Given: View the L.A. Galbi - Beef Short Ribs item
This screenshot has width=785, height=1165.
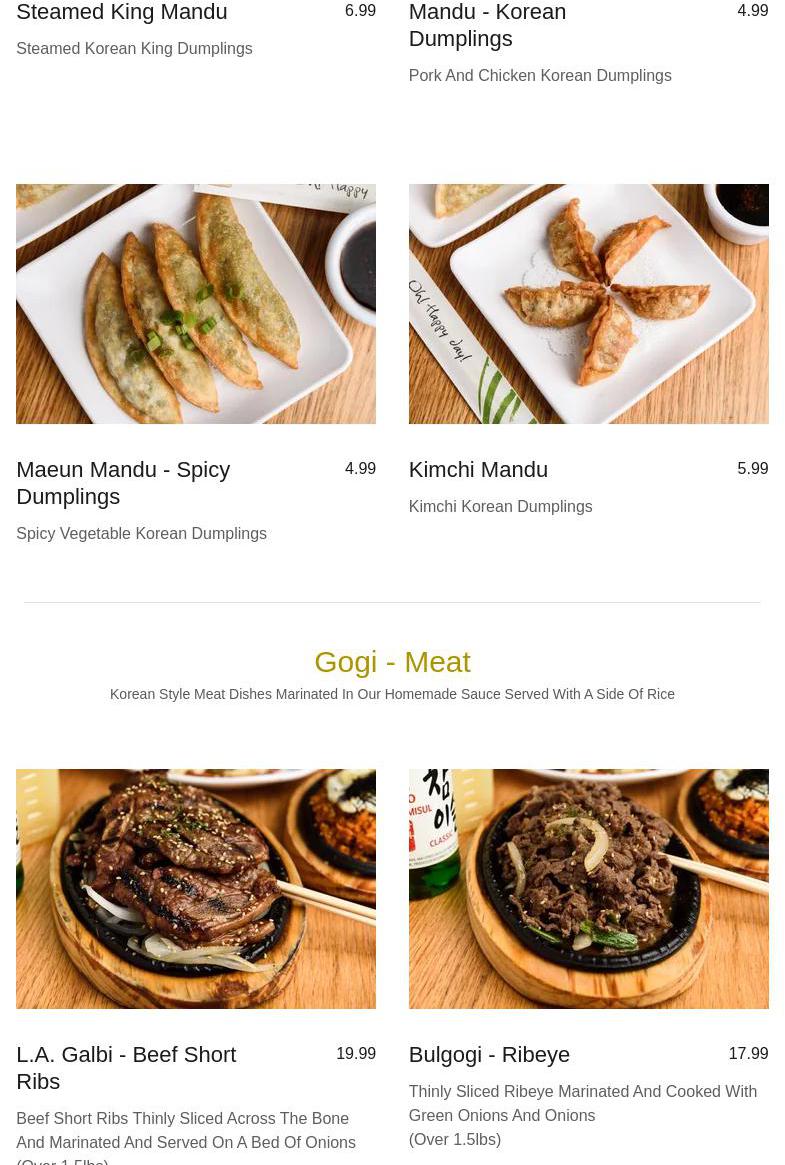Looking at the screenshot, I should click(126, 1067).
